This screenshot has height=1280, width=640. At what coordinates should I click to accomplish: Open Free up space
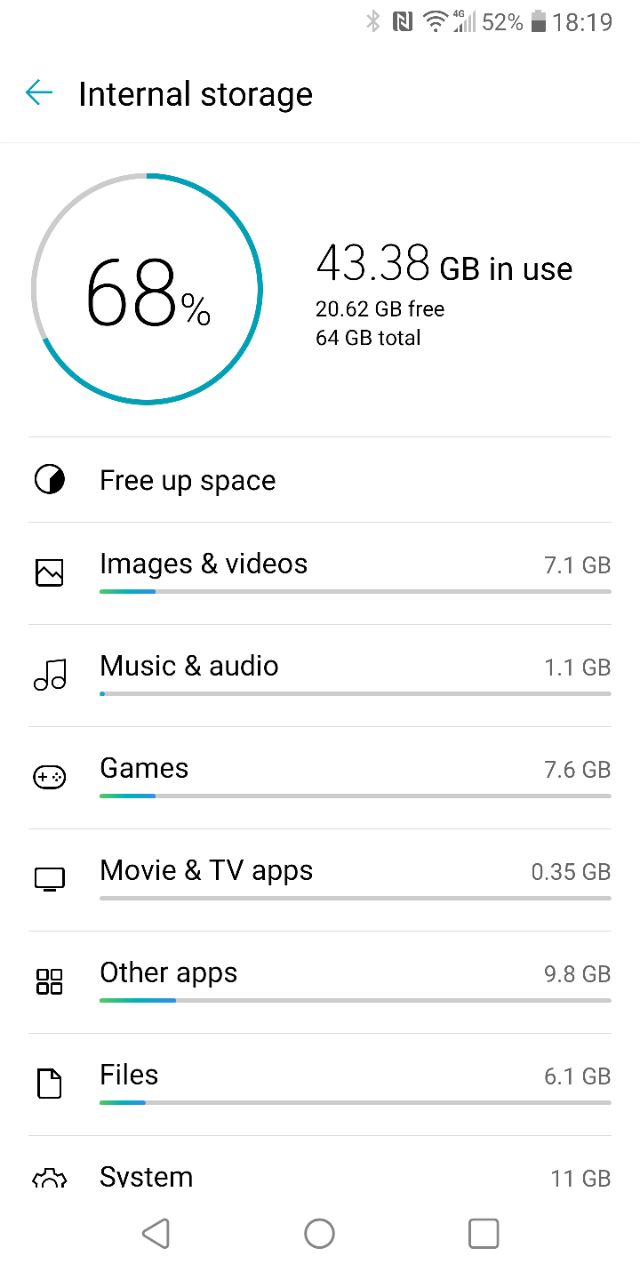click(x=320, y=480)
